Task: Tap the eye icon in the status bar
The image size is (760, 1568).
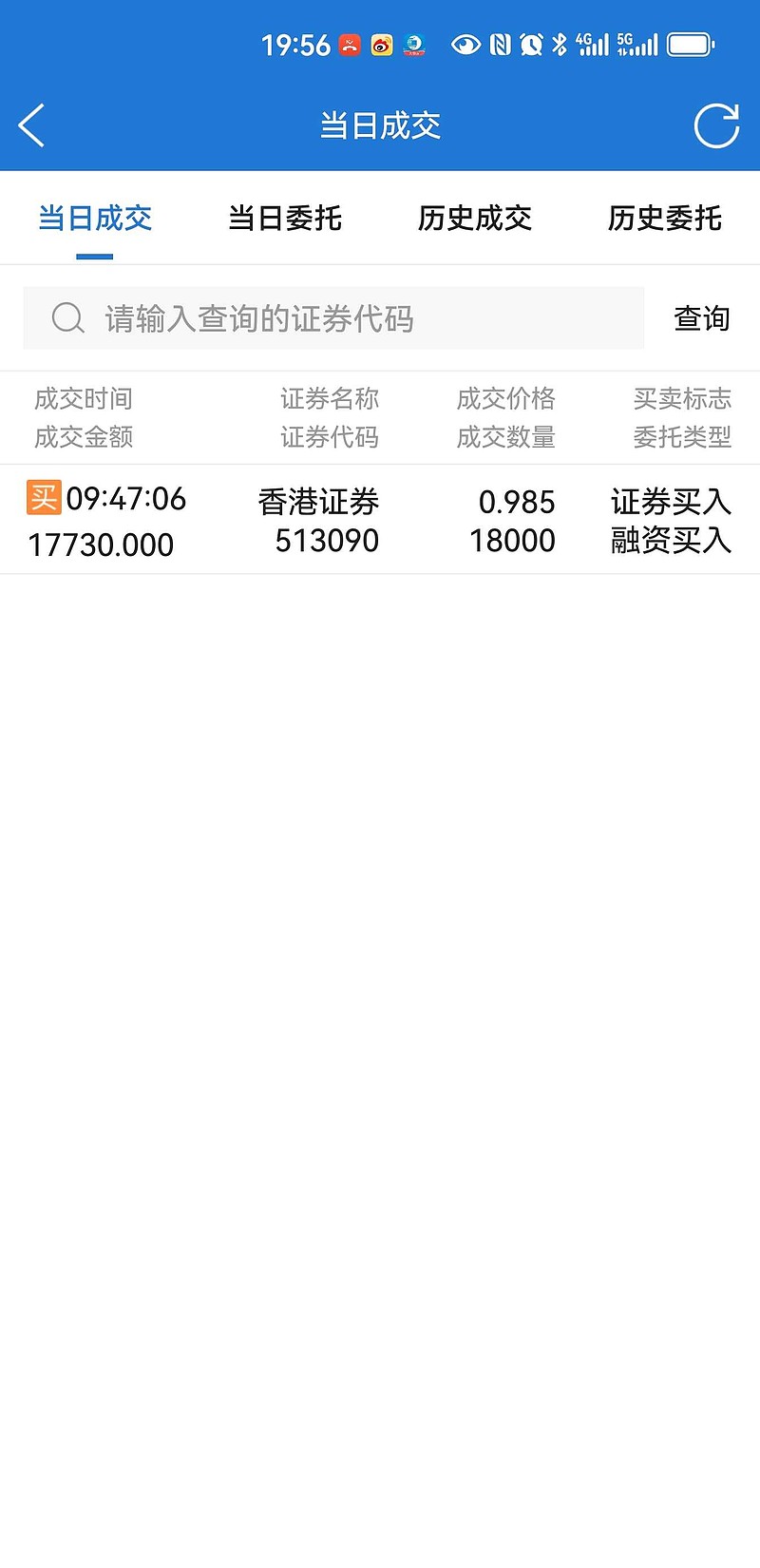Action: (465, 44)
